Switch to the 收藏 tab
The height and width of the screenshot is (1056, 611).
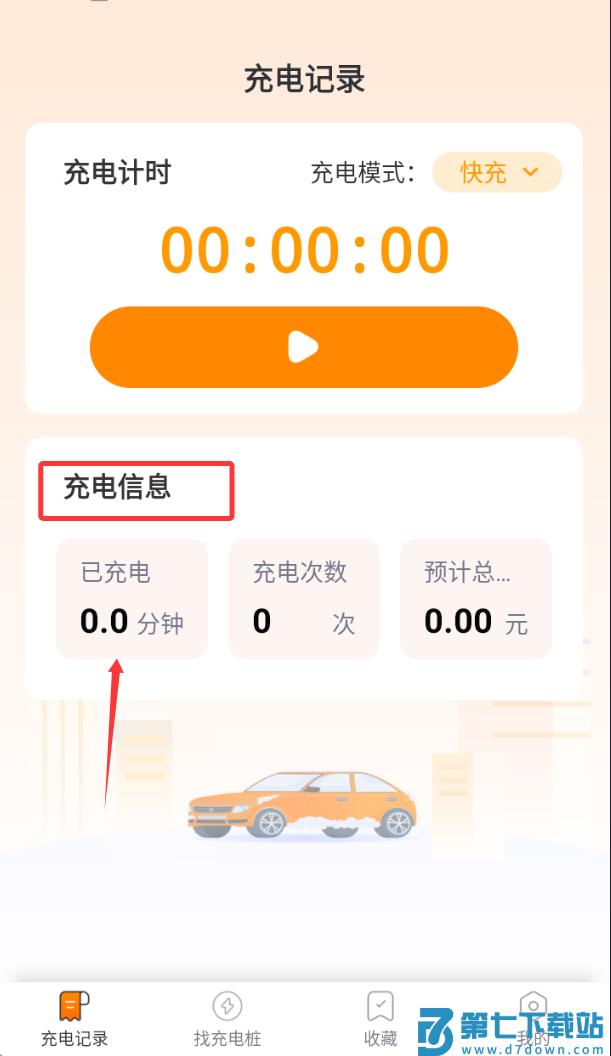380,1018
